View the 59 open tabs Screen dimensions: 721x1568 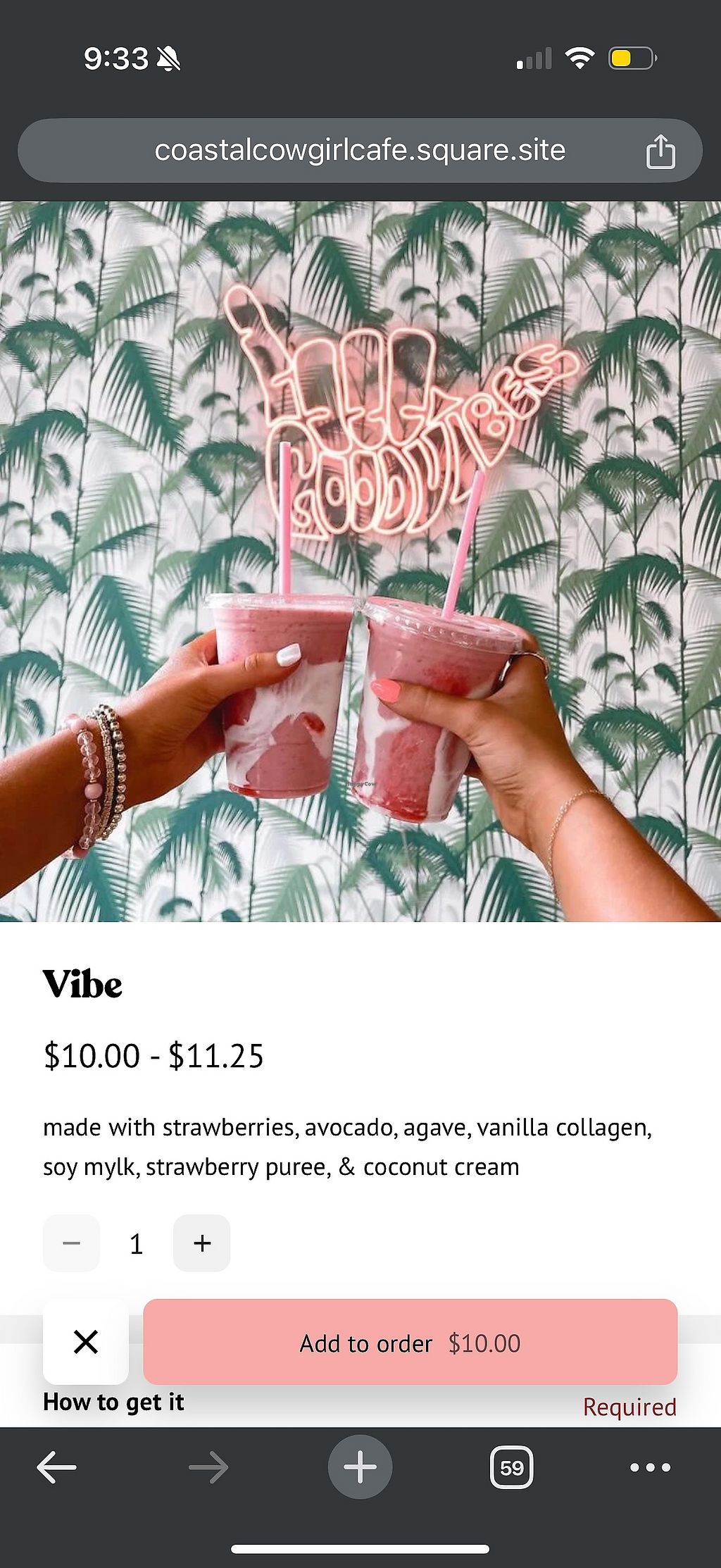click(x=511, y=1468)
